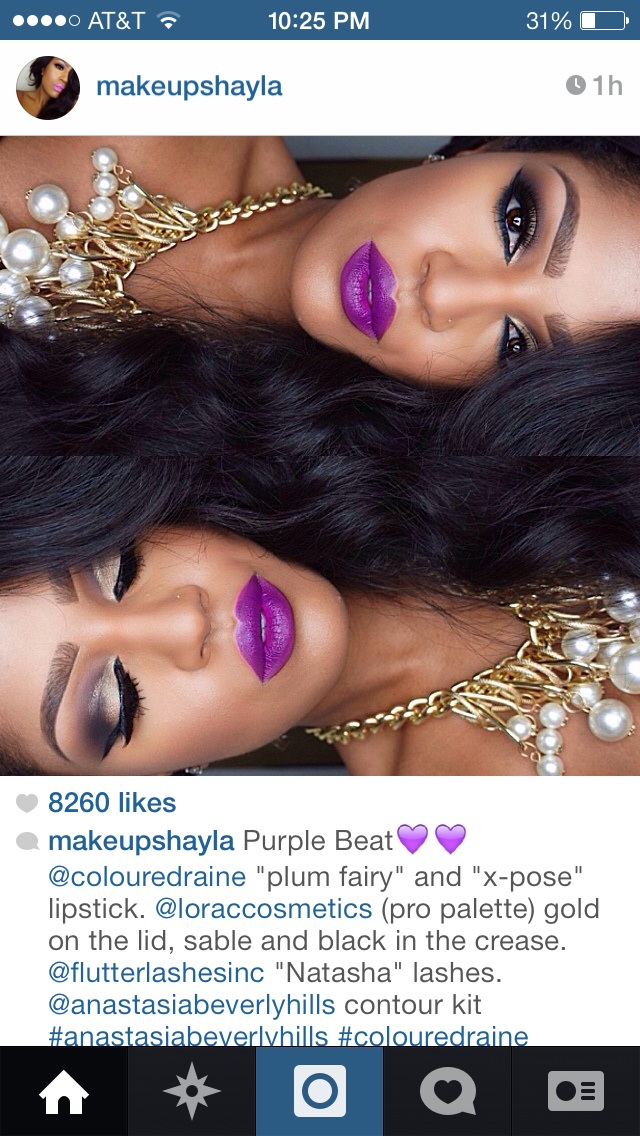The width and height of the screenshot is (640, 1136).
Task: Open the @colouredraine mention
Action: point(147,876)
